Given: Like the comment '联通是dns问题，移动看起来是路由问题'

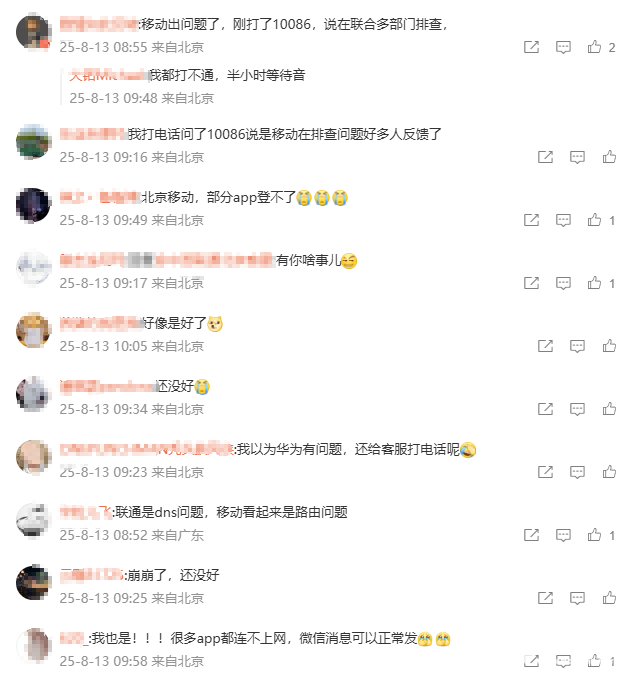Looking at the screenshot, I should click(595, 535).
